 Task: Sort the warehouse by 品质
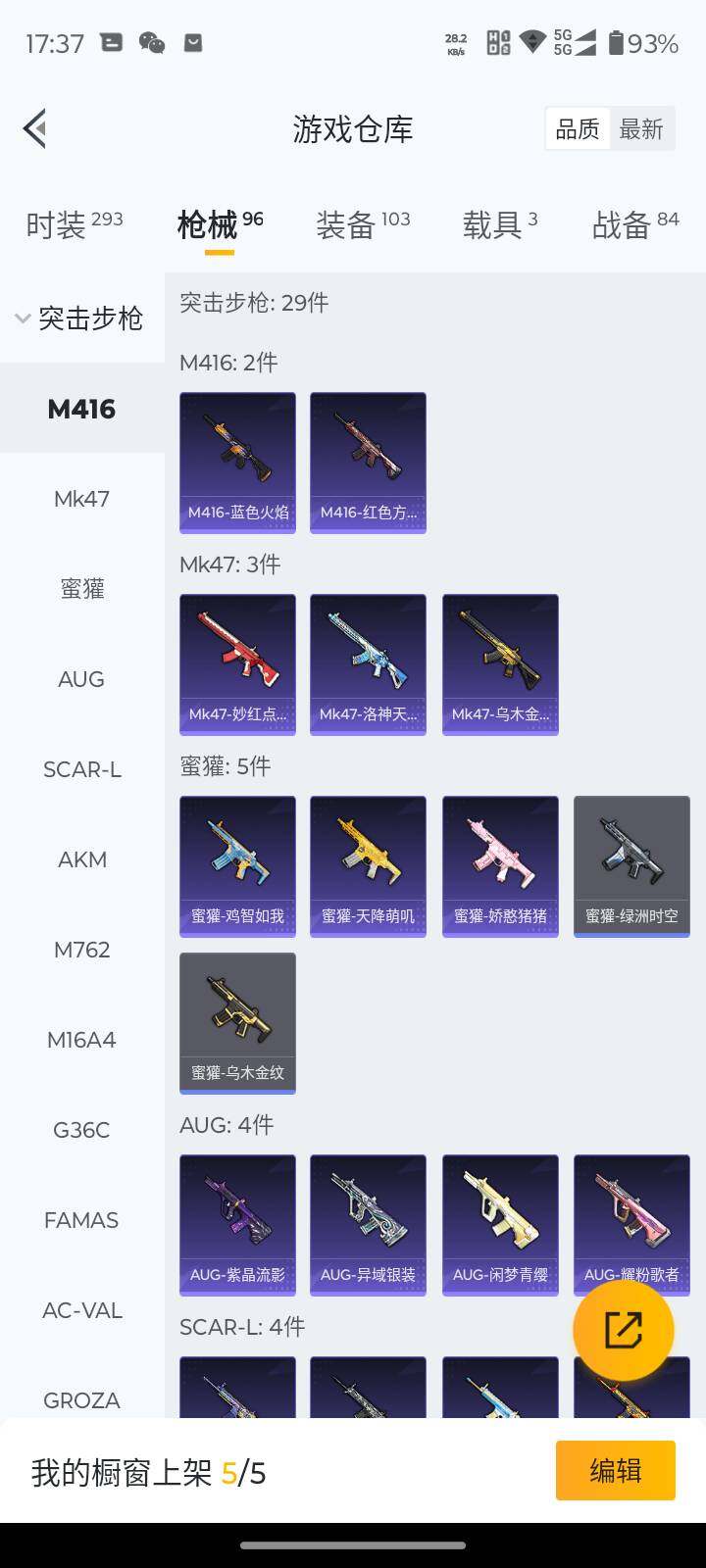[x=578, y=129]
